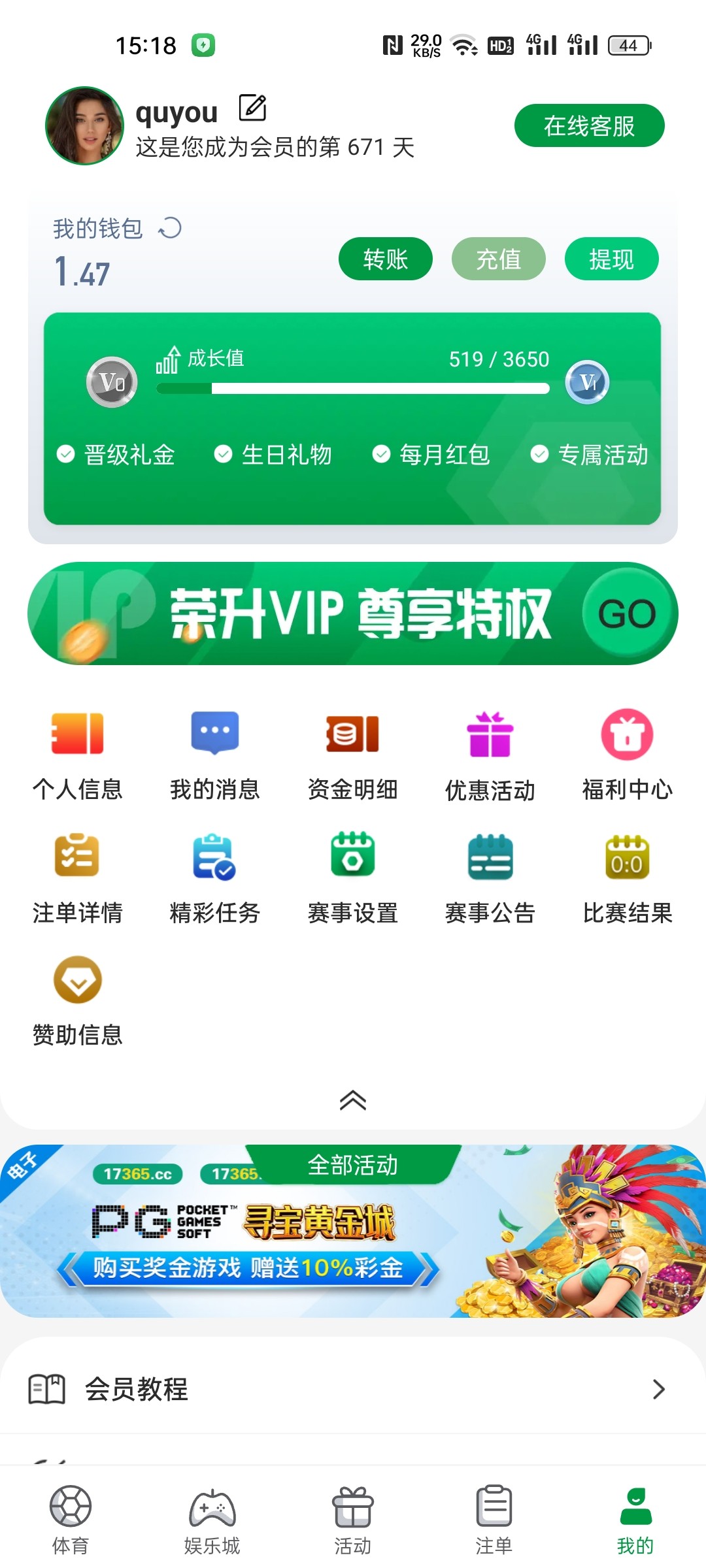Open 福利中心 welfare center icon
Screen dimensions: 706x1568
pyautogui.click(x=628, y=733)
